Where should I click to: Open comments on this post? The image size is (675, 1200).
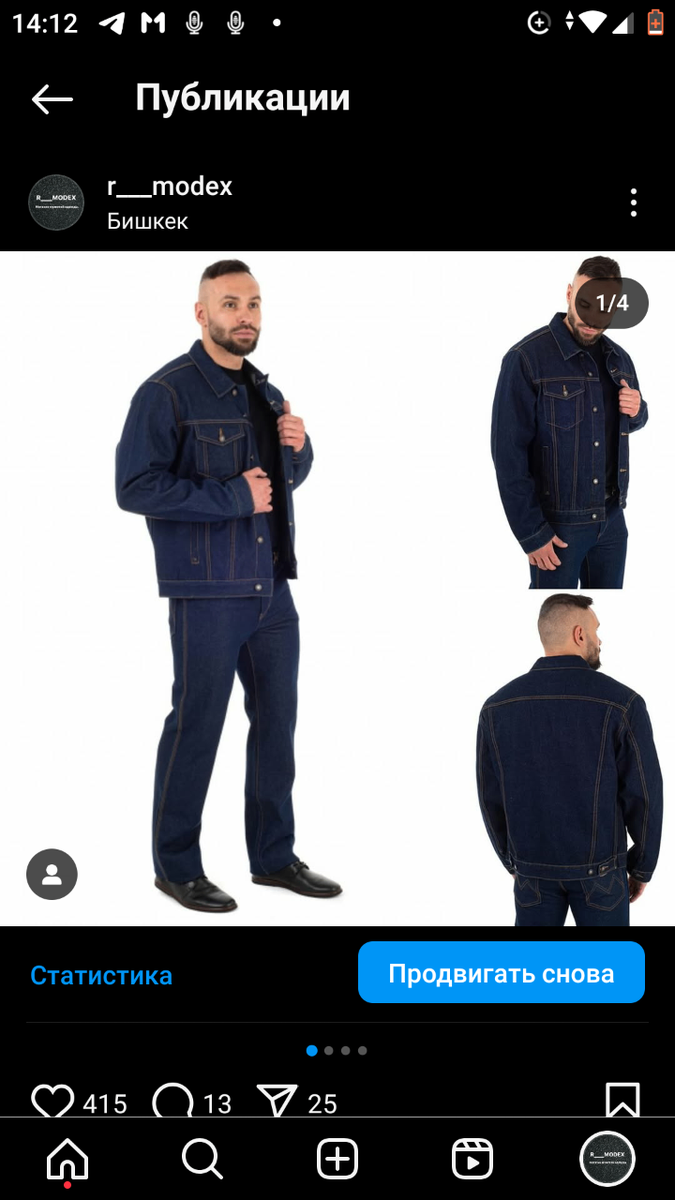[x=173, y=1102]
